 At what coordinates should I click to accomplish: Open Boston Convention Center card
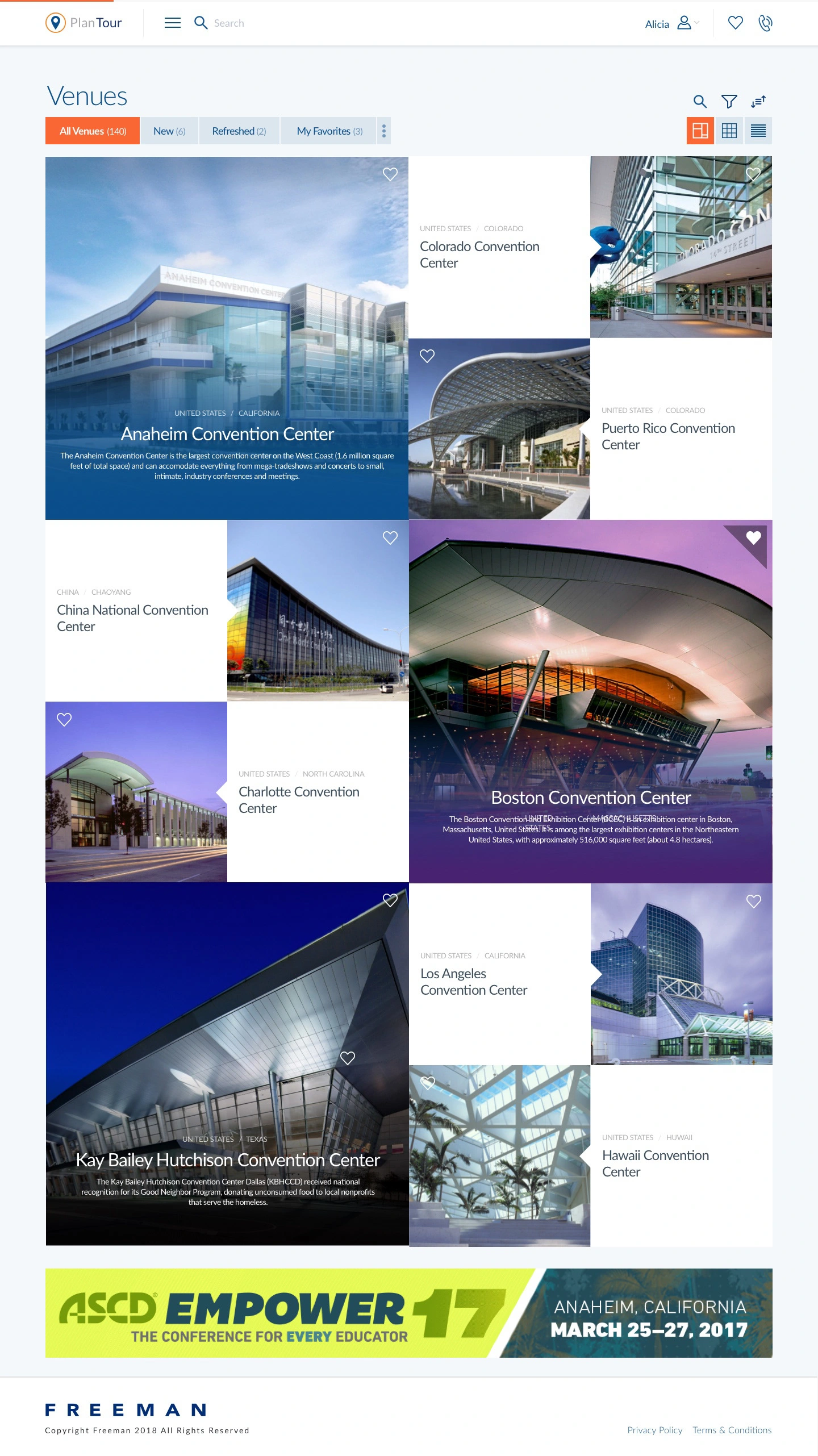[x=591, y=797]
